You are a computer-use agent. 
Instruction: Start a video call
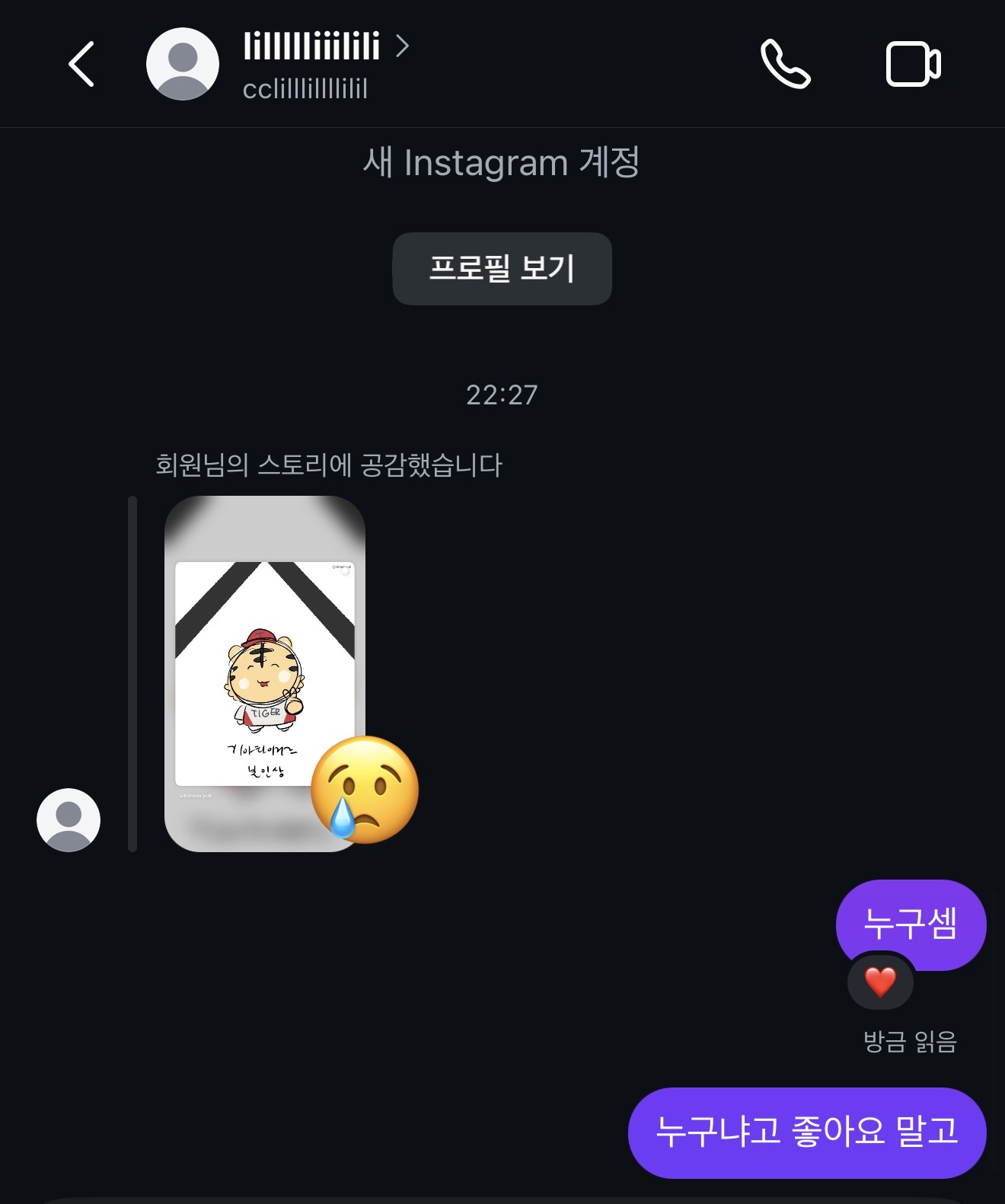[x=913, y=64]
